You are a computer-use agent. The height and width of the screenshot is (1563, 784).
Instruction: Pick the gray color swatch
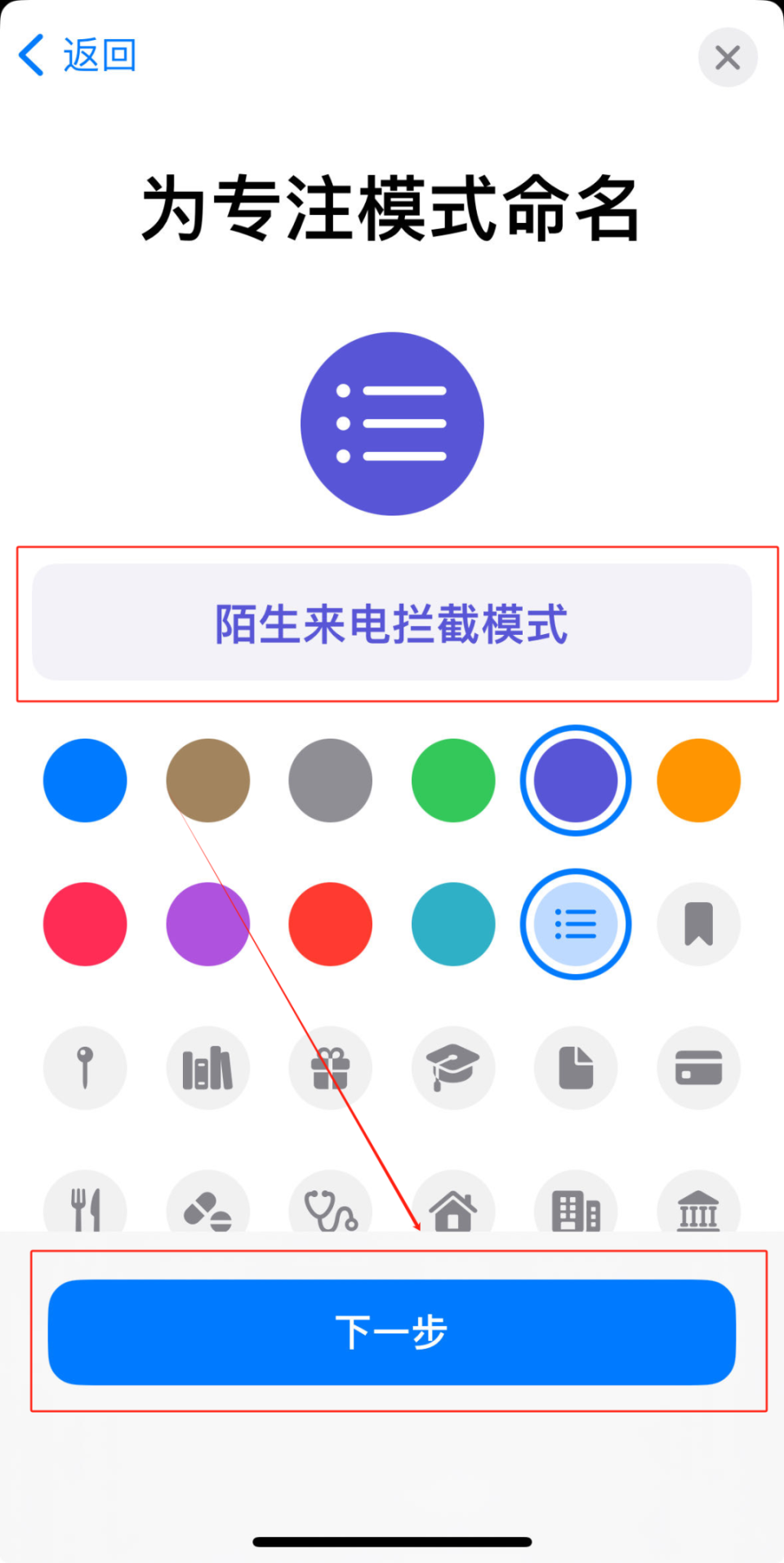330,780
